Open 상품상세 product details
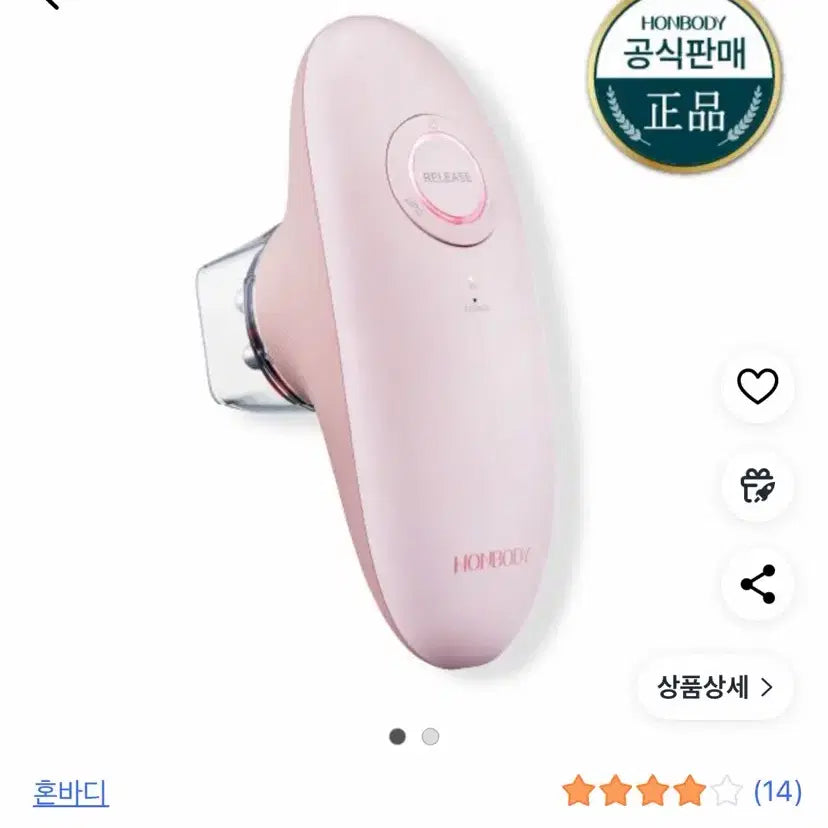This screenshot has height=828, width=828. click(x=715, y=687)
